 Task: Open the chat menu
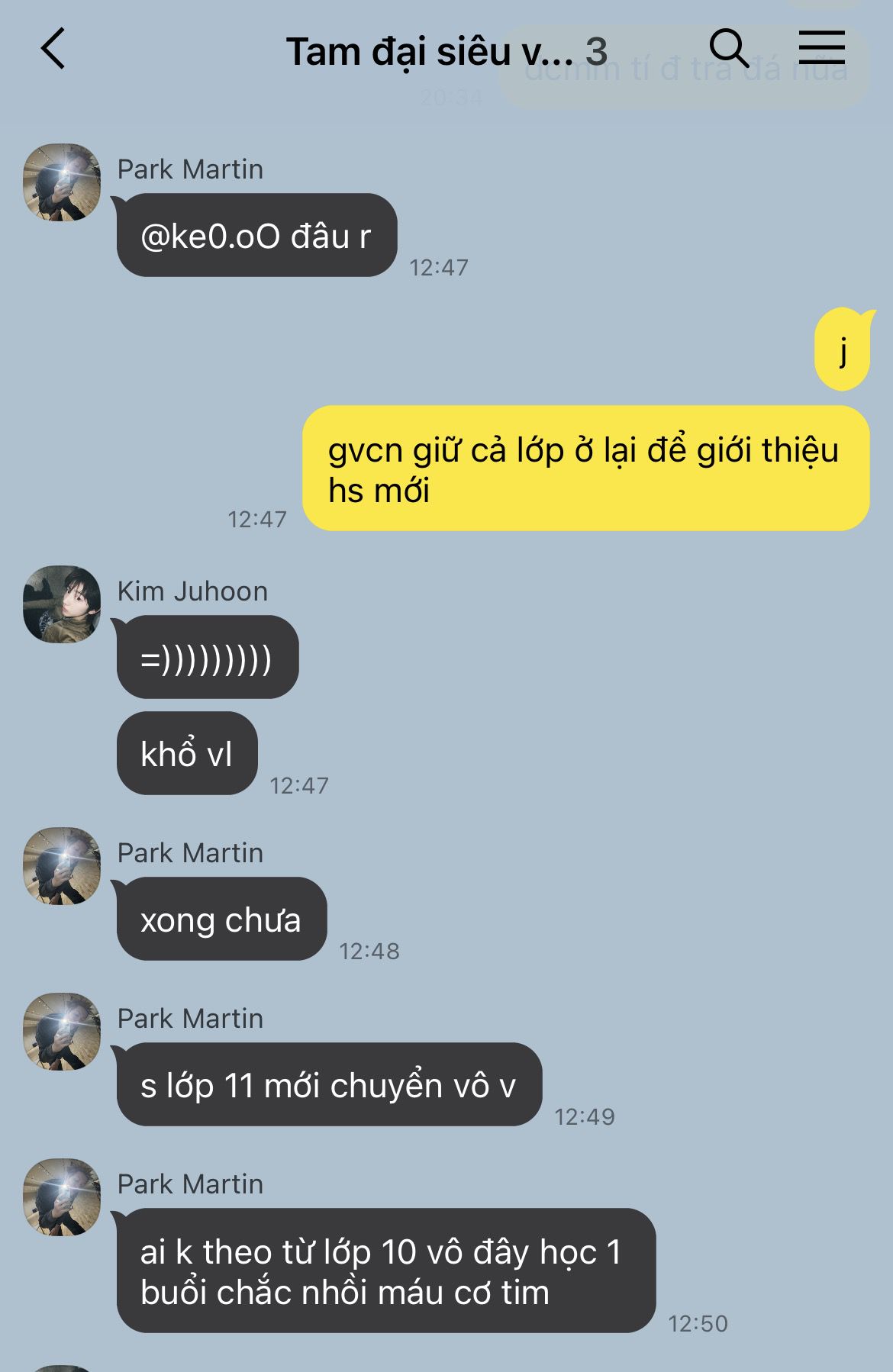tap(821, 48)
